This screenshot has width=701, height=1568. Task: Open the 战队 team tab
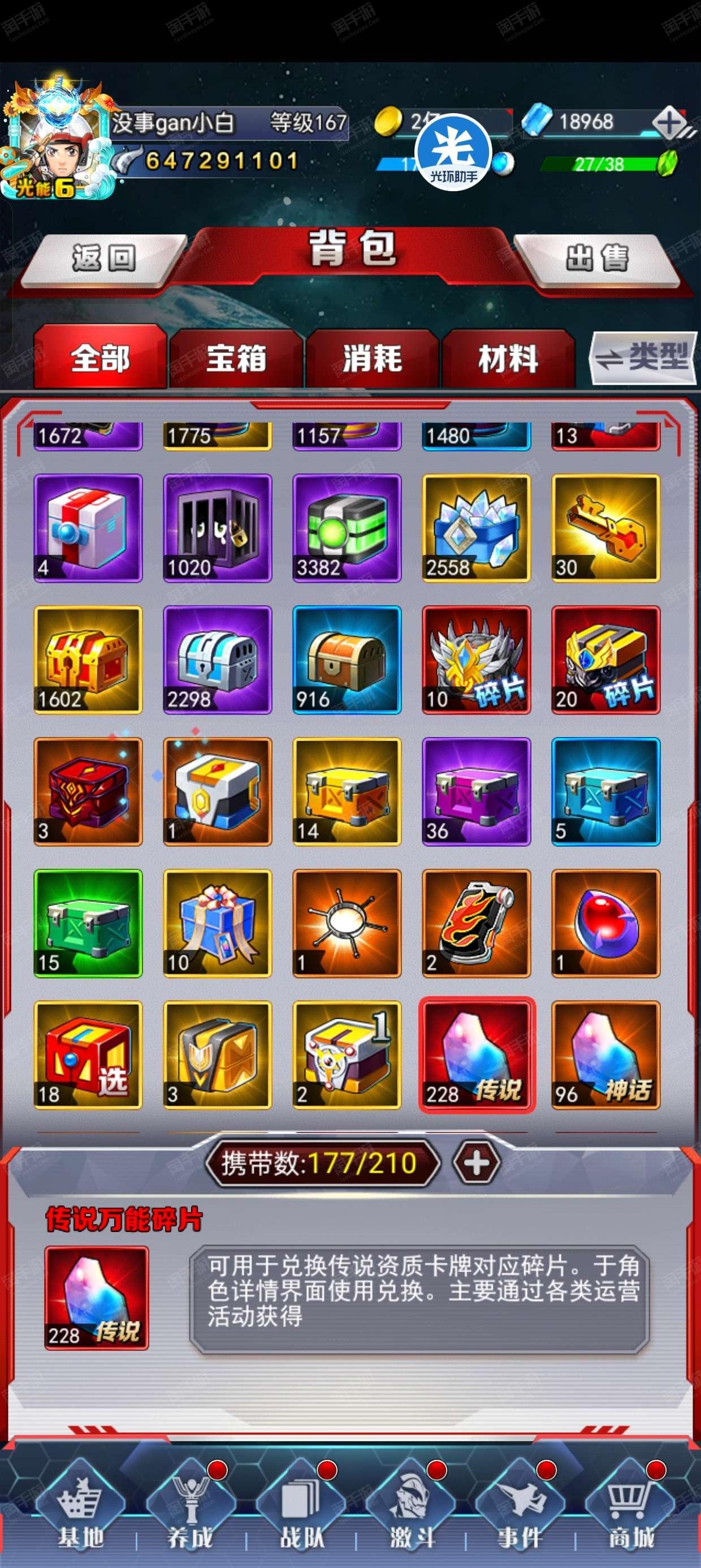coord(301,1506)
